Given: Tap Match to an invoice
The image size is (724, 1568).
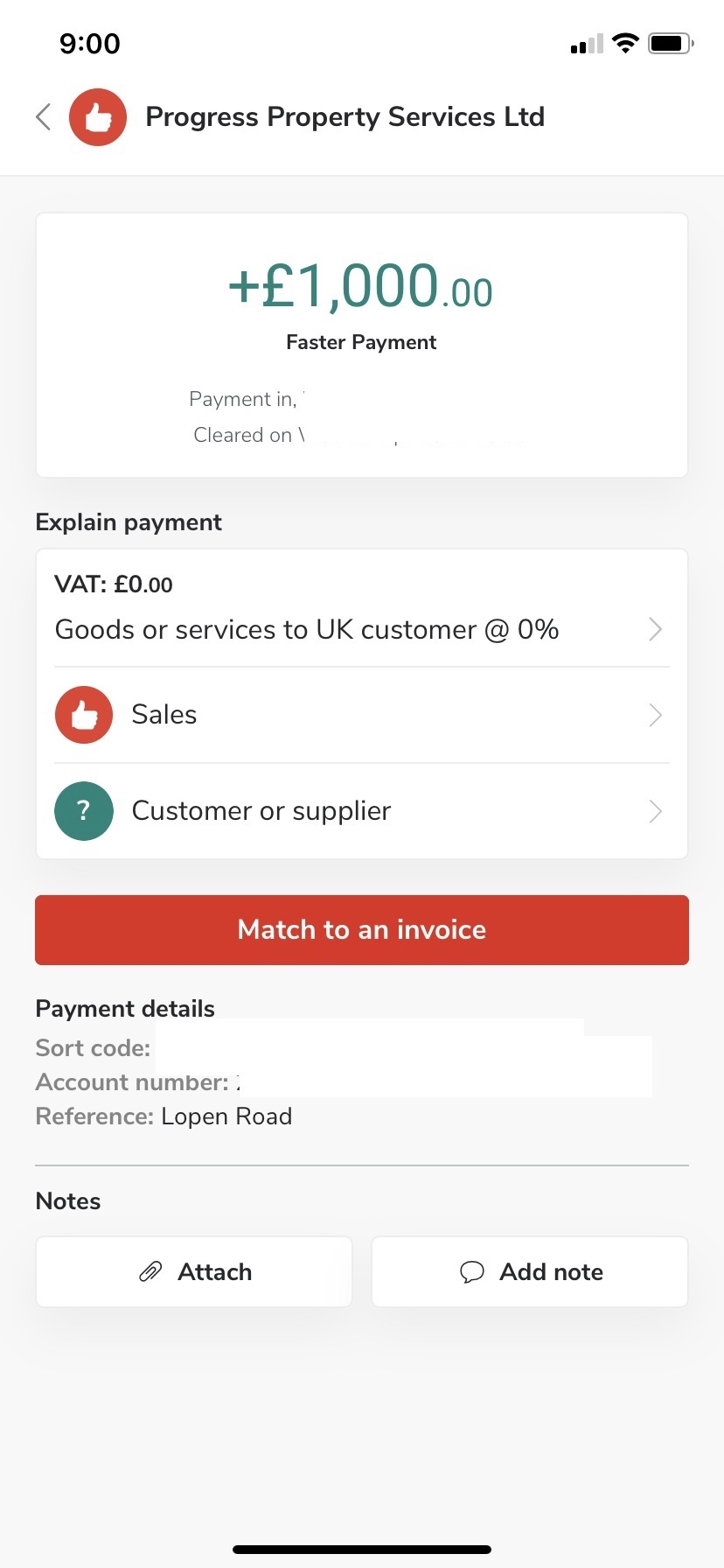Looking at the screenshot, I should click(361, 929).
